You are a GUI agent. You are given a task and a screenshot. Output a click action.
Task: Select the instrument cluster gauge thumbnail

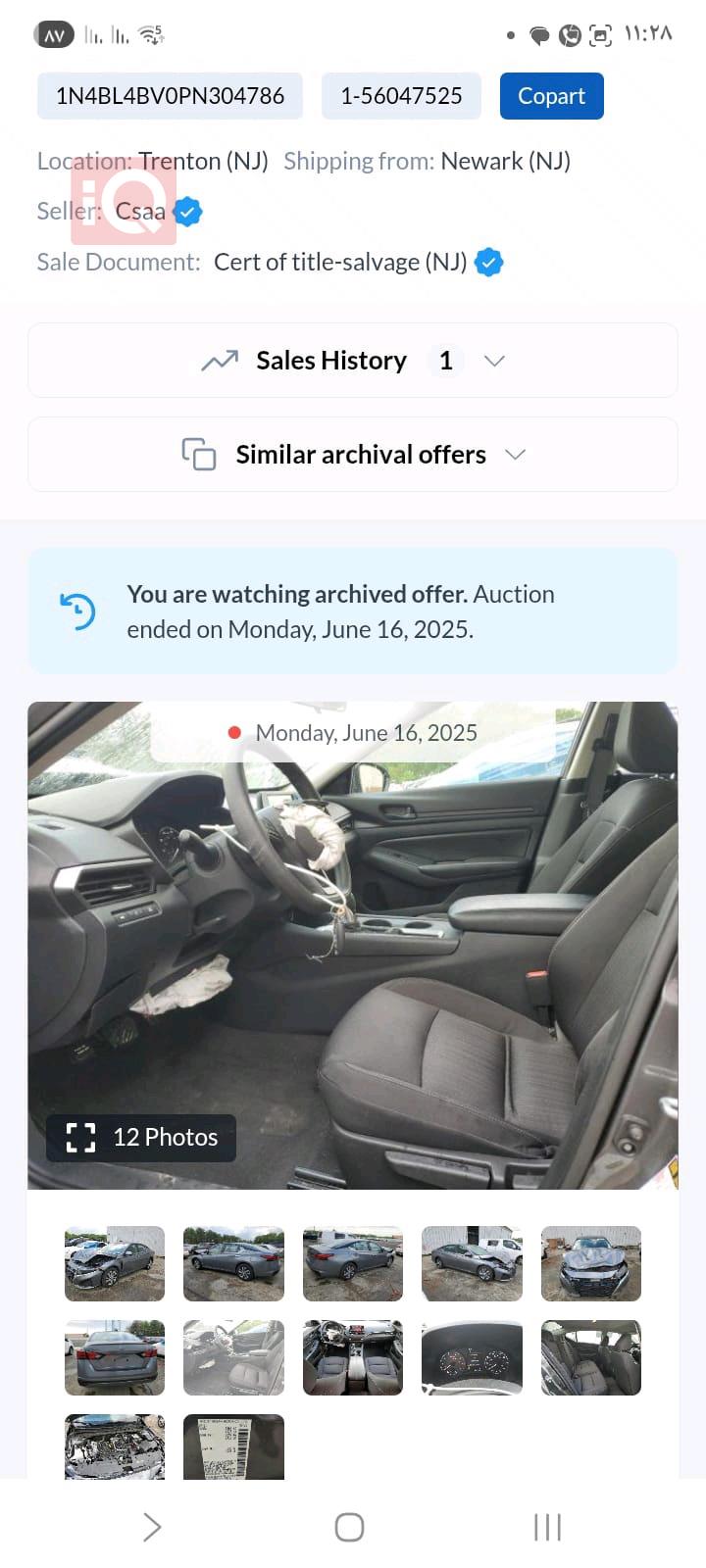pos(472,1357)
